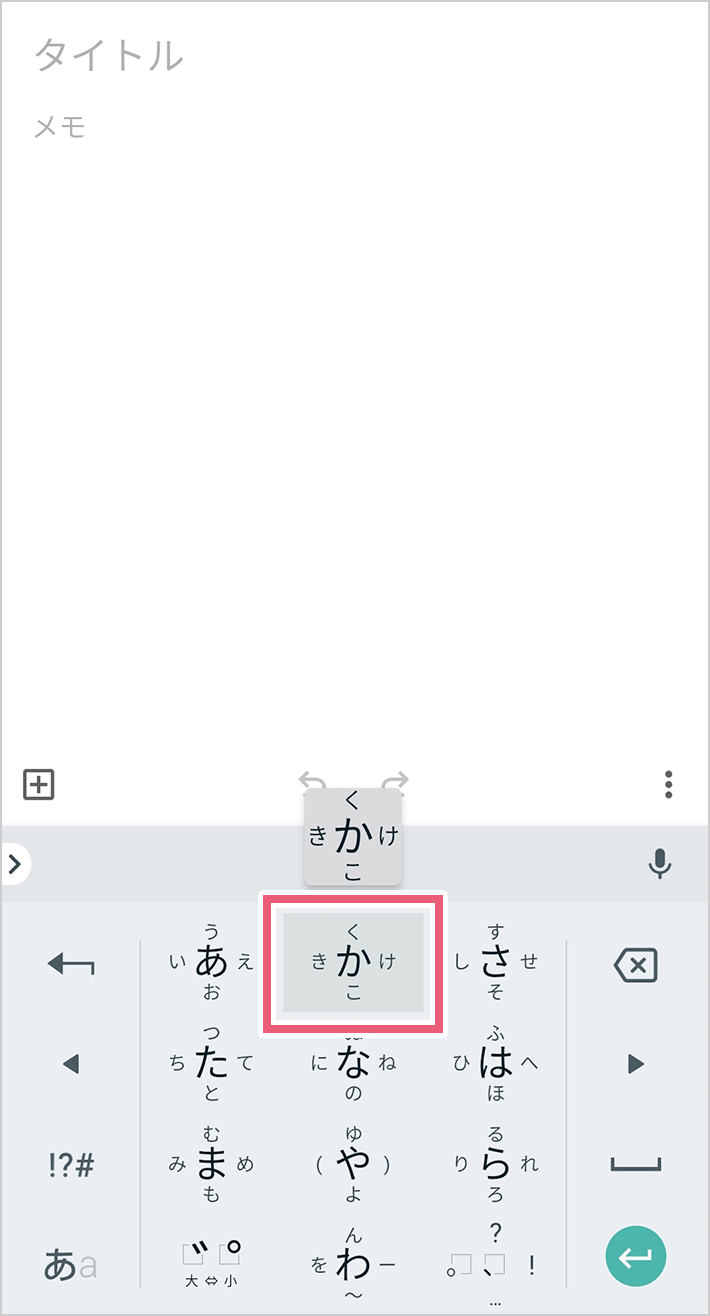Type the た key
The height and width of the screenshot is (1316, 710).
(211, 1063)
